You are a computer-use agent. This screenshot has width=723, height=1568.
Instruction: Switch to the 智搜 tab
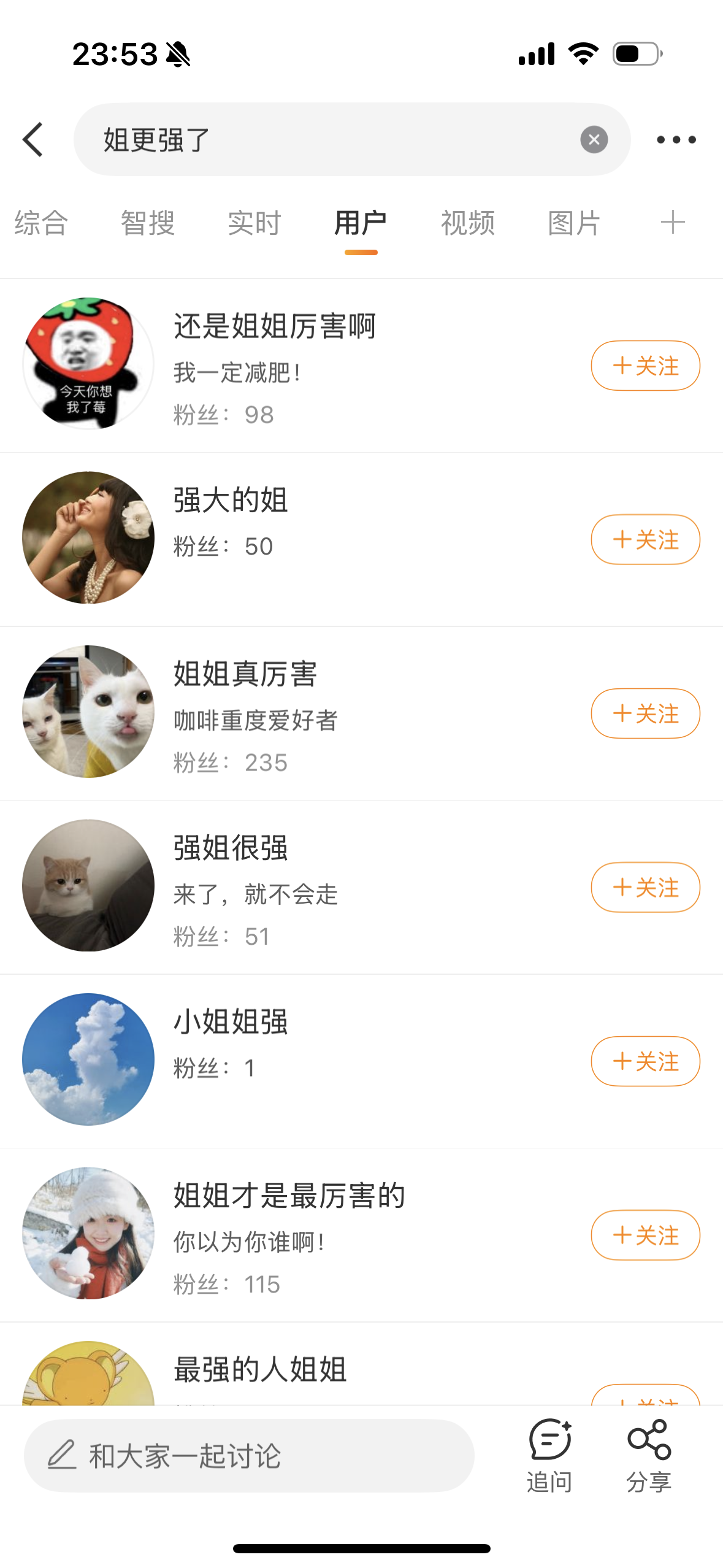148,223
